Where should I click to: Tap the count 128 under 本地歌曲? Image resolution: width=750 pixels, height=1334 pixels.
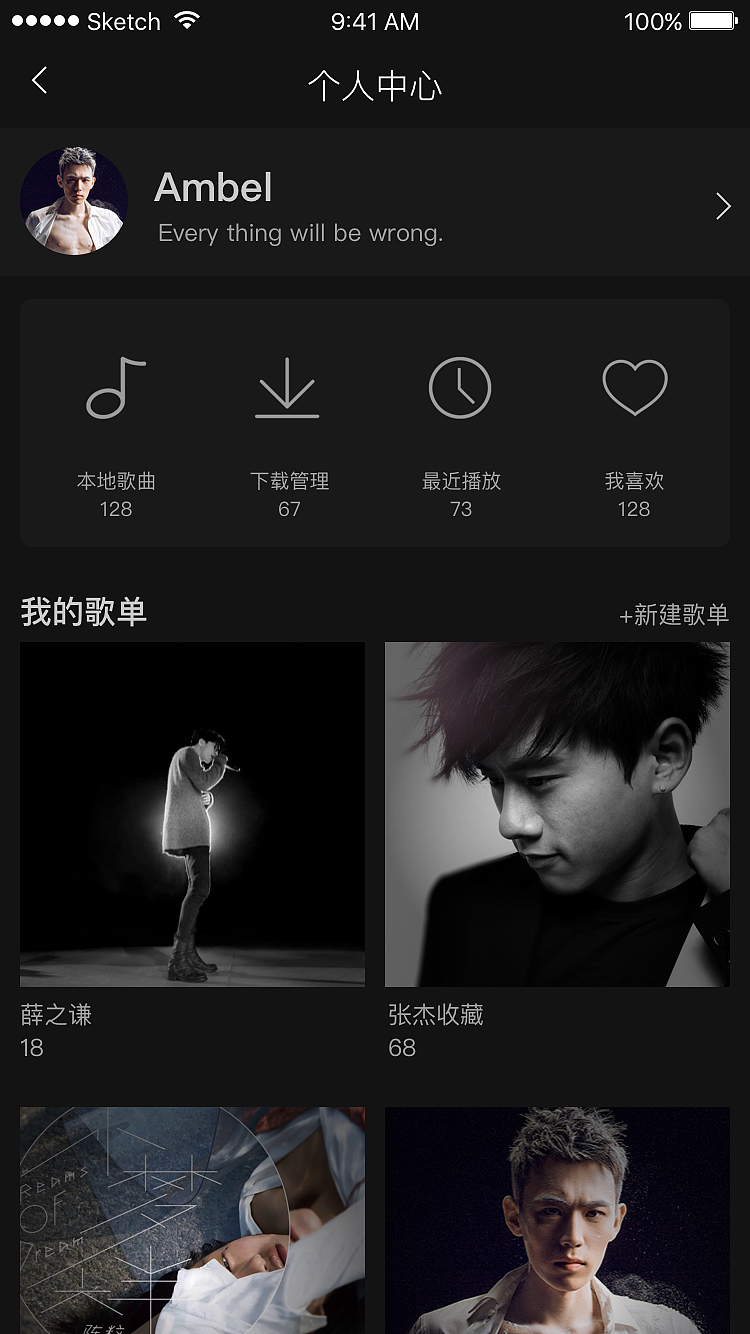click(116, 509)
